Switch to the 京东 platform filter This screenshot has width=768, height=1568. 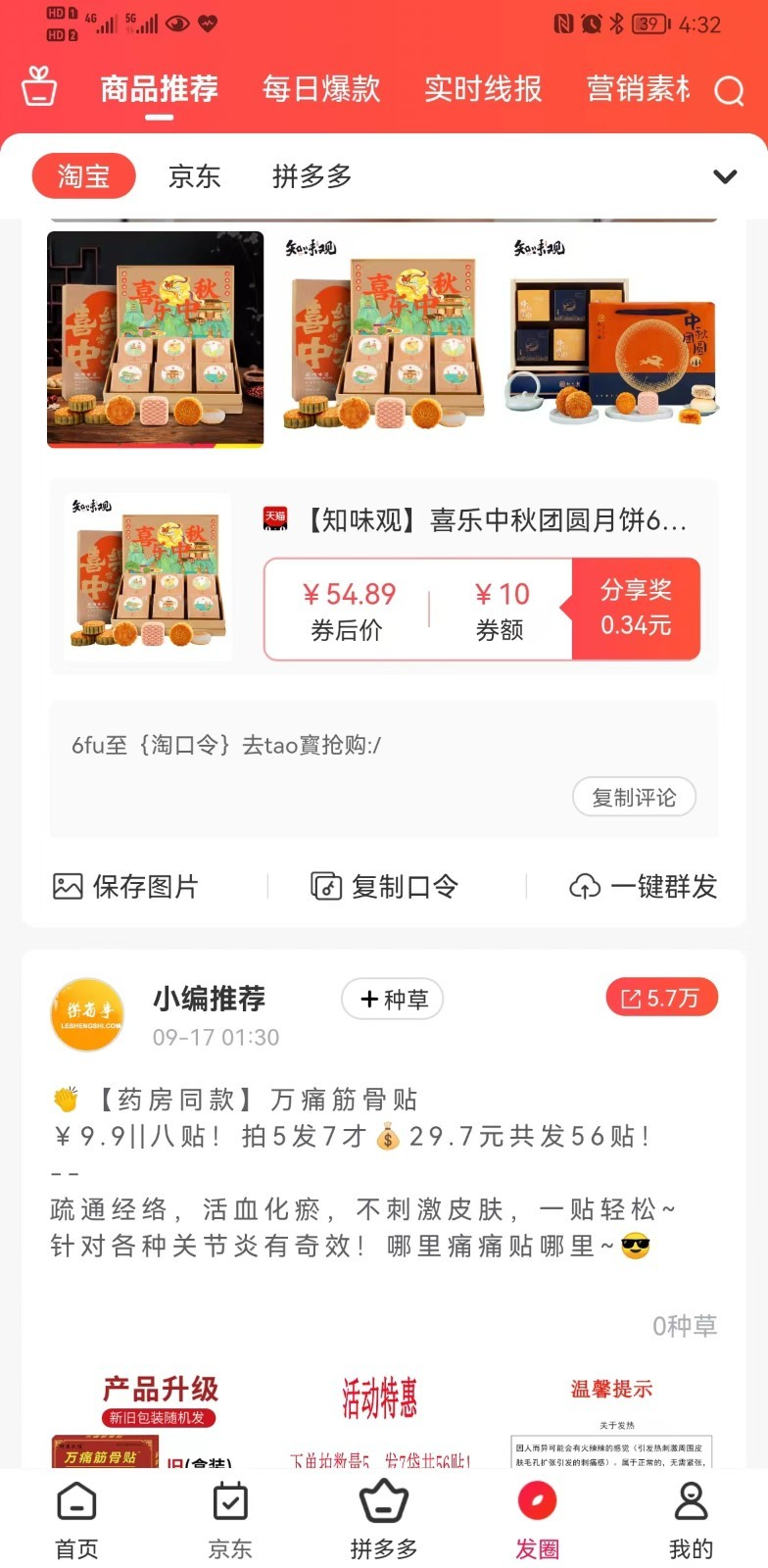(x=194, y=176)
